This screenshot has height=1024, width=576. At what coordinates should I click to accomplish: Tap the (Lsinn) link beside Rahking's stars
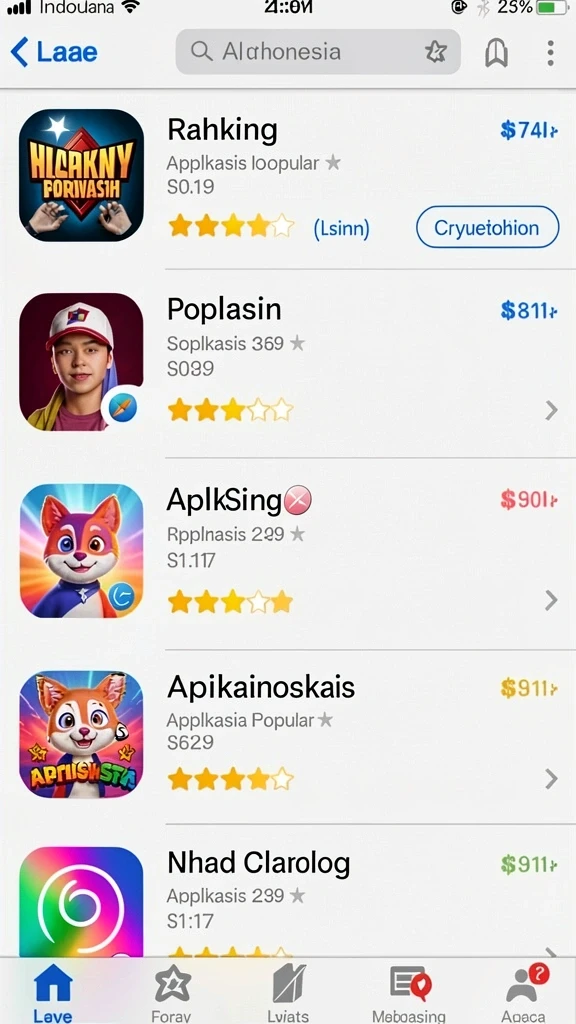point(342,229)
